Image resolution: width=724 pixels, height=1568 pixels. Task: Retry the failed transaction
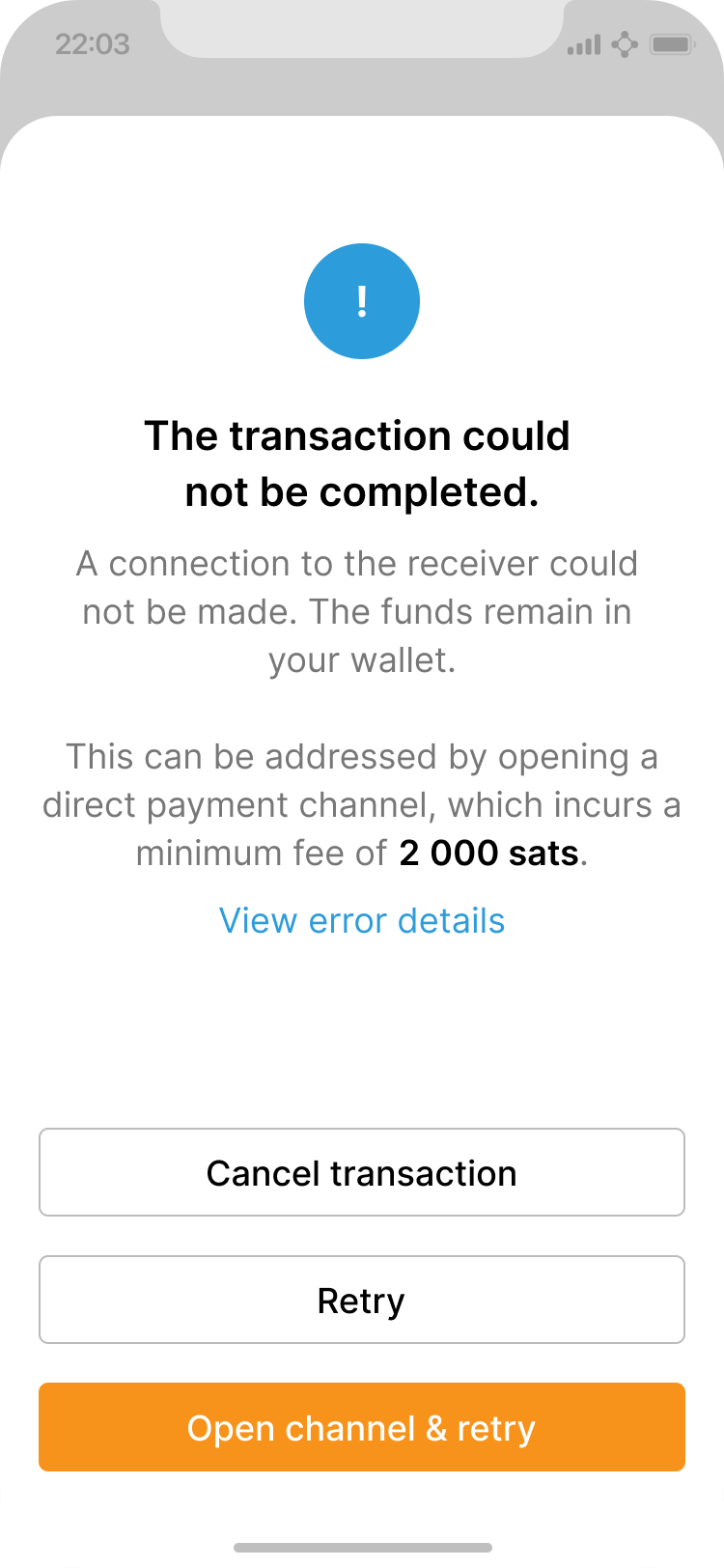click(x=362, y=1300)
